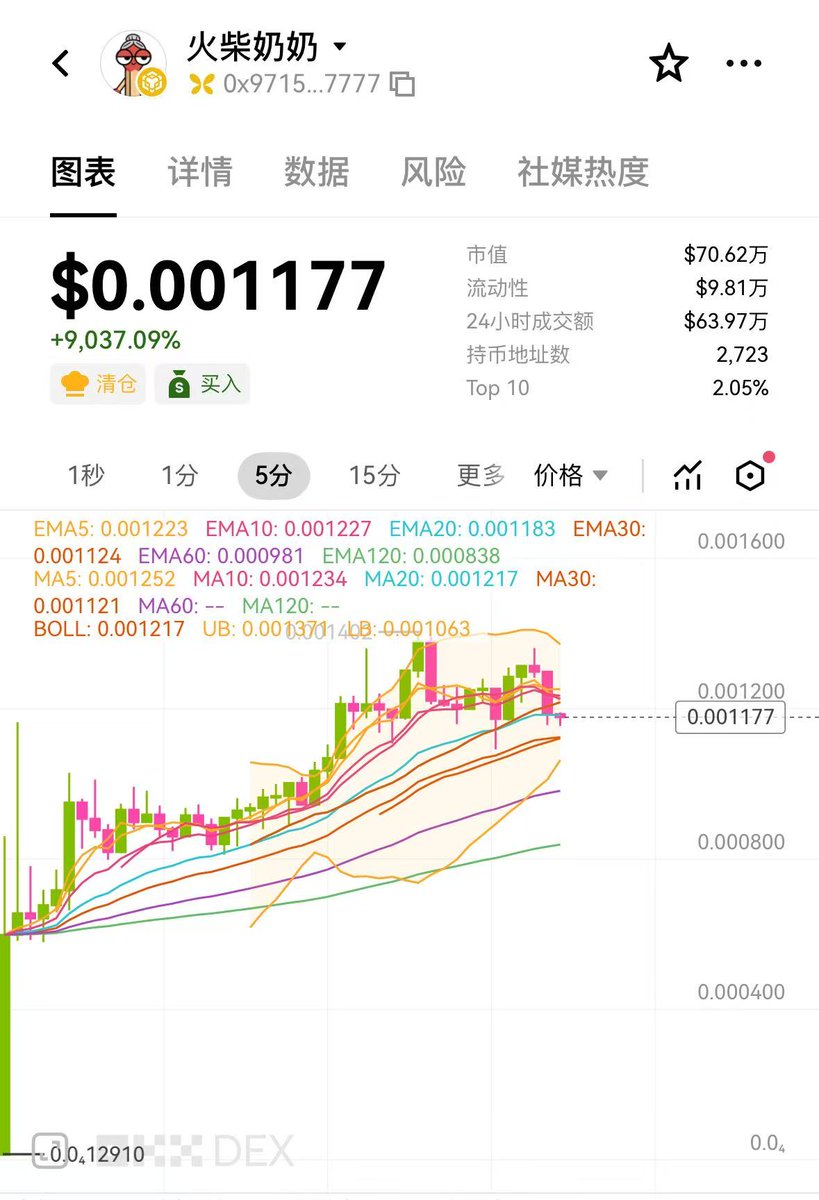Image resolution: width=819 pixels, height=1200 pixels.
Task: Open chart indicators icon
Action: [x=687, y=476]
